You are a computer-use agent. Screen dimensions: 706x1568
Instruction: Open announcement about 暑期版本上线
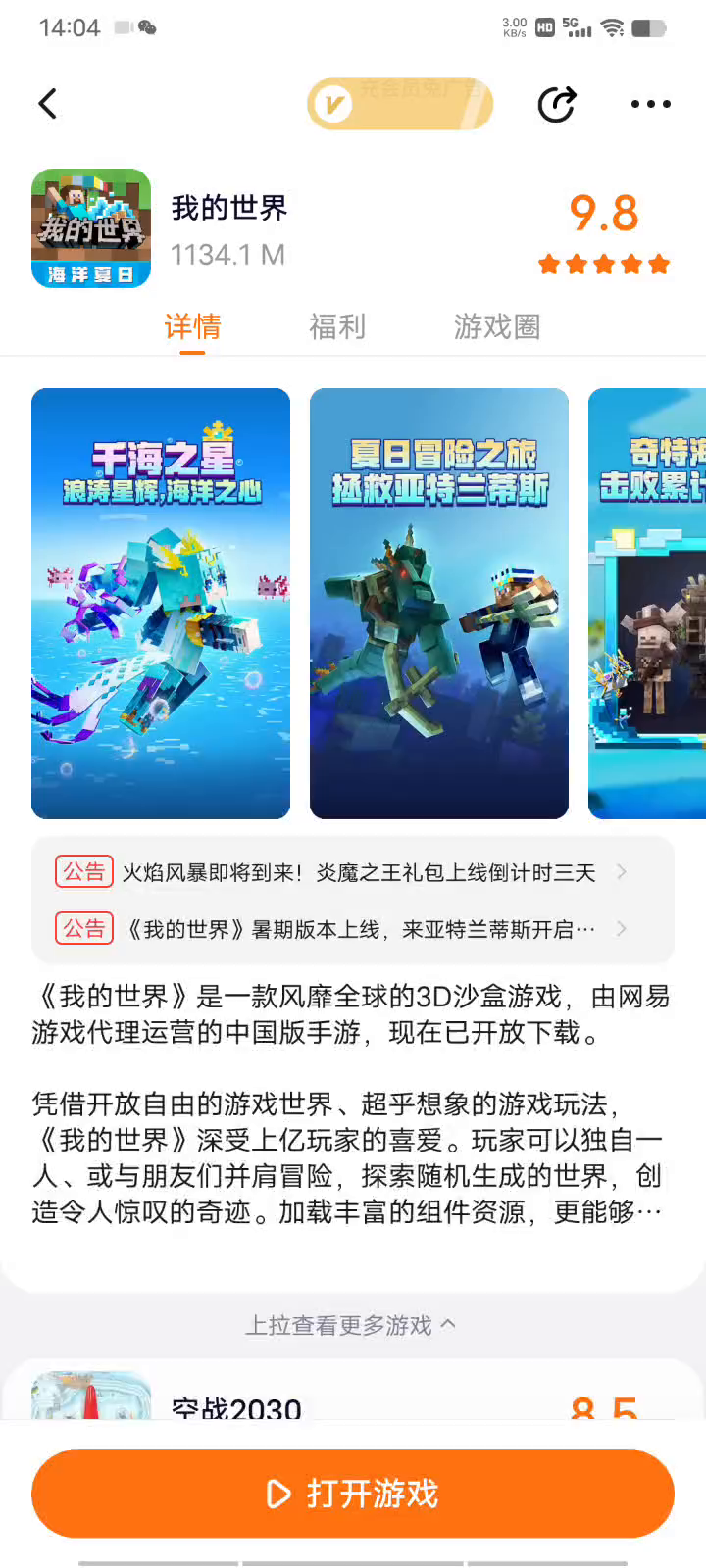tap(358, 929)
